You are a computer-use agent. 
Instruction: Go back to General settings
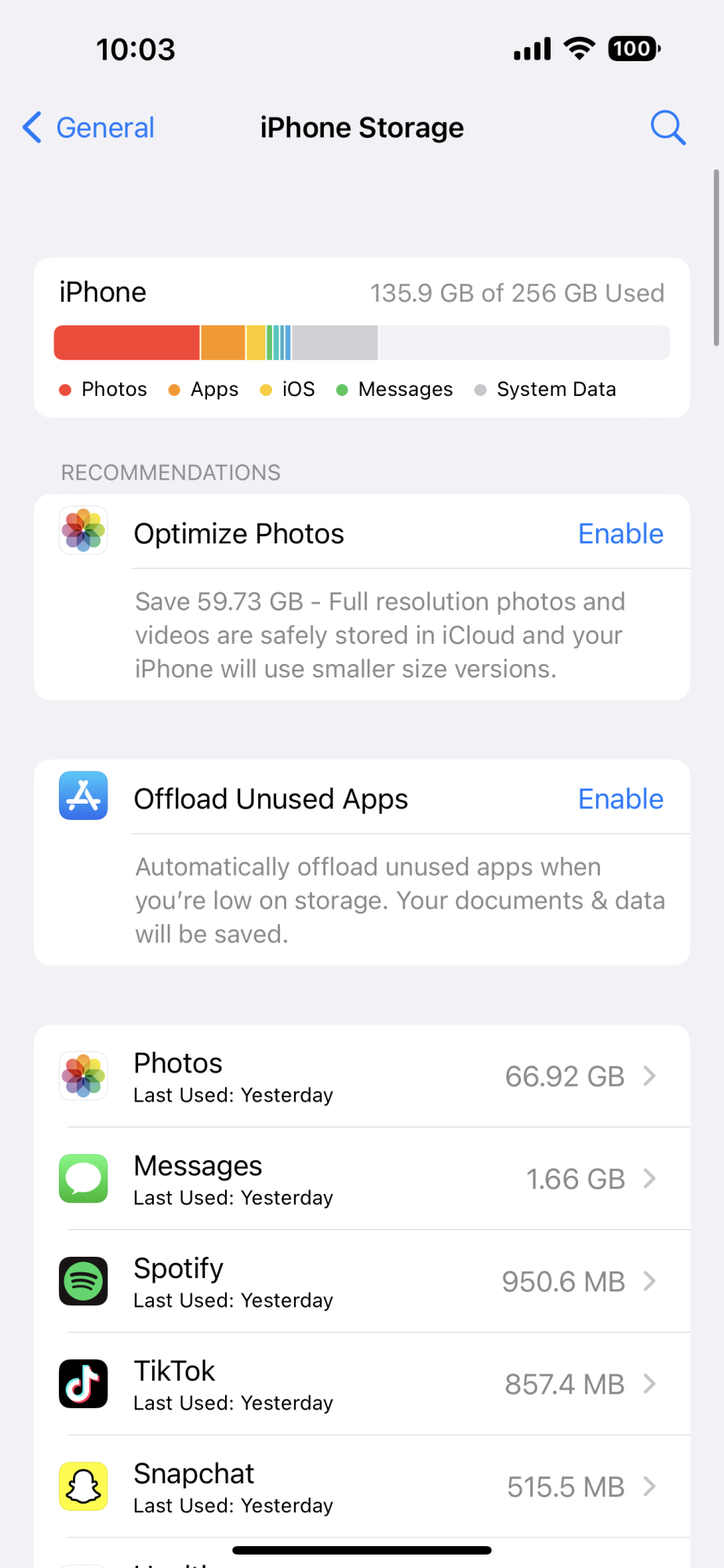(89, 128)
